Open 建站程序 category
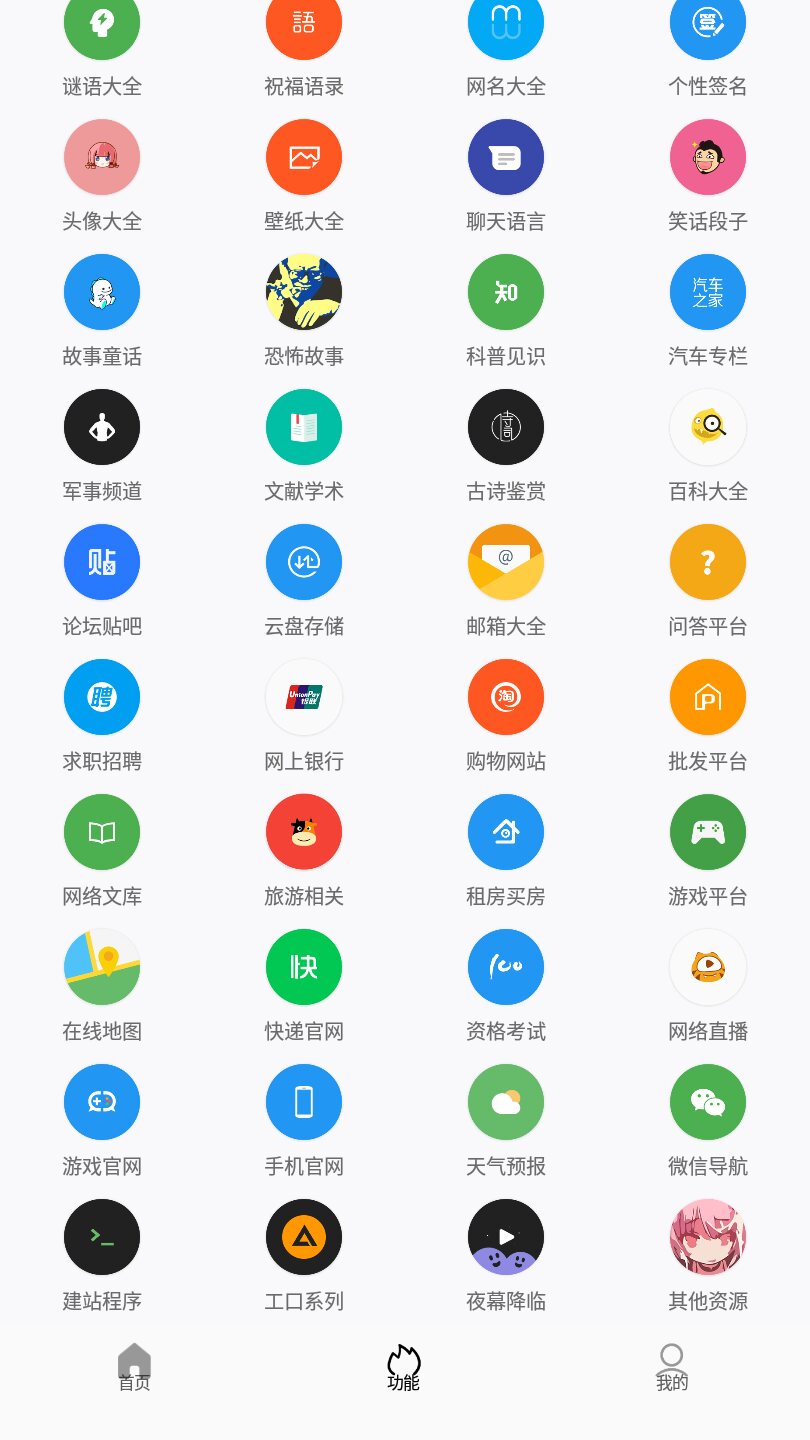The height and width of the screenshot is (1440, 810). click(102, 1237)
